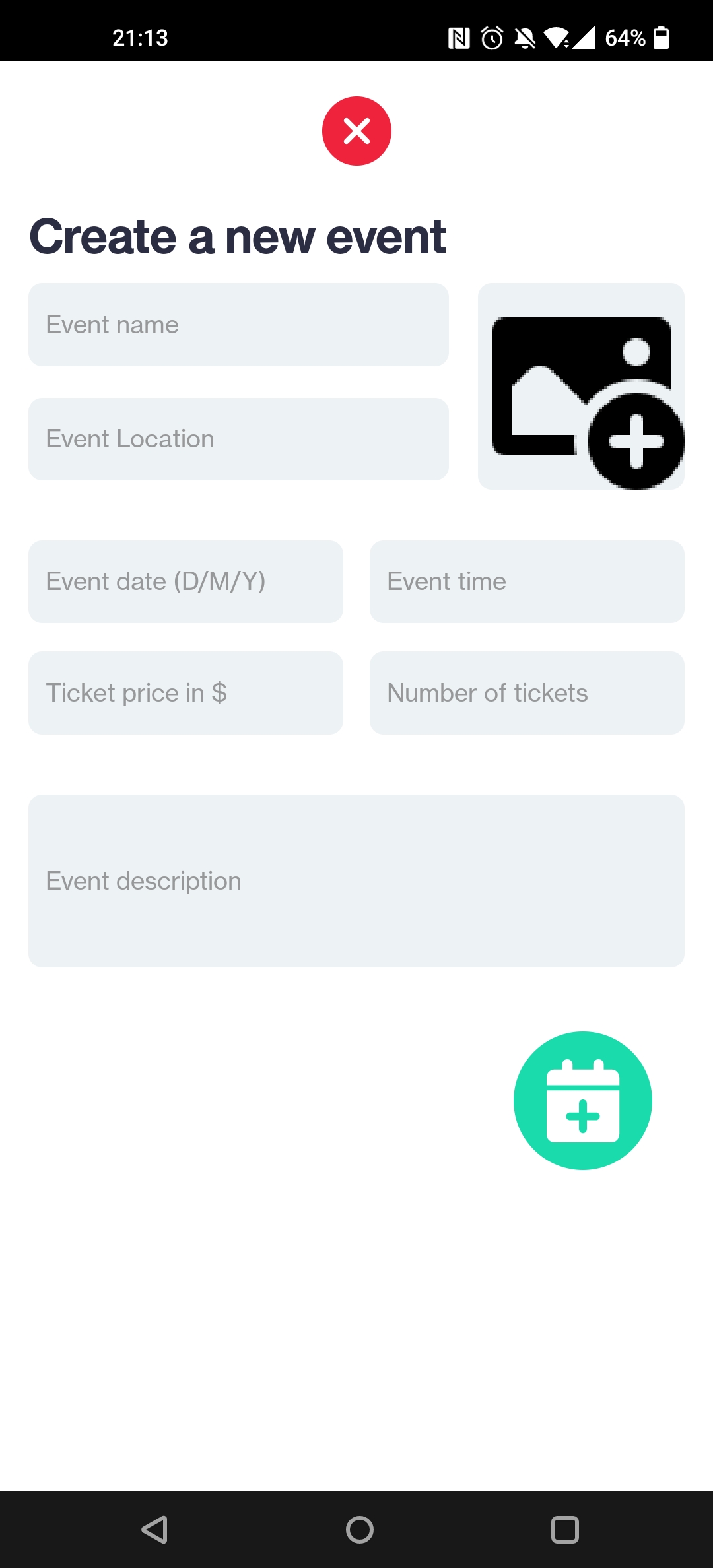This screenshot has width=713, height=1568.
Task: Tap the Number of tickets field
Action: (x=527, y=693)
